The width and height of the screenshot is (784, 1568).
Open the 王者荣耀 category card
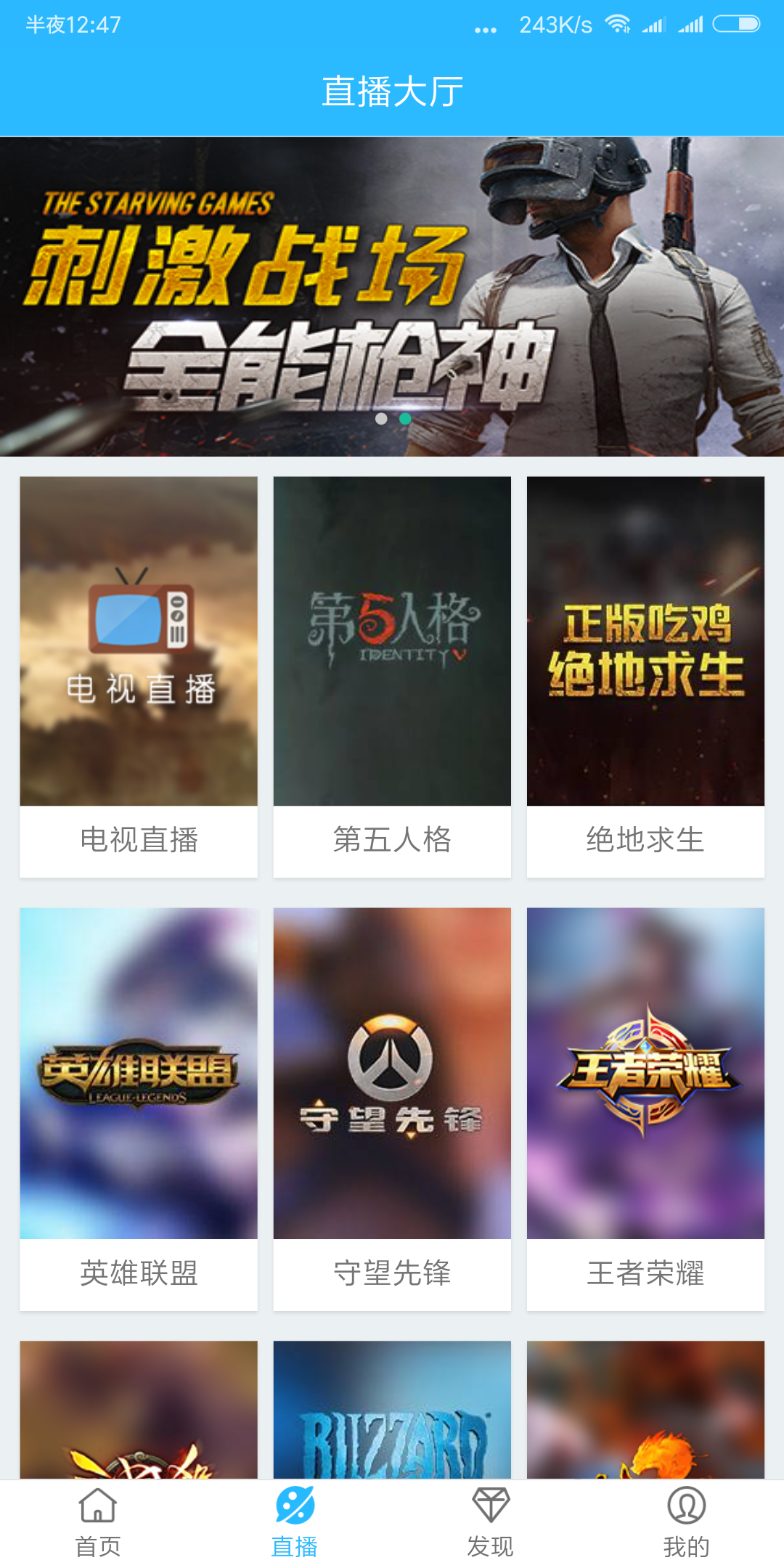pyautogui.click(x=645, y=1109)
